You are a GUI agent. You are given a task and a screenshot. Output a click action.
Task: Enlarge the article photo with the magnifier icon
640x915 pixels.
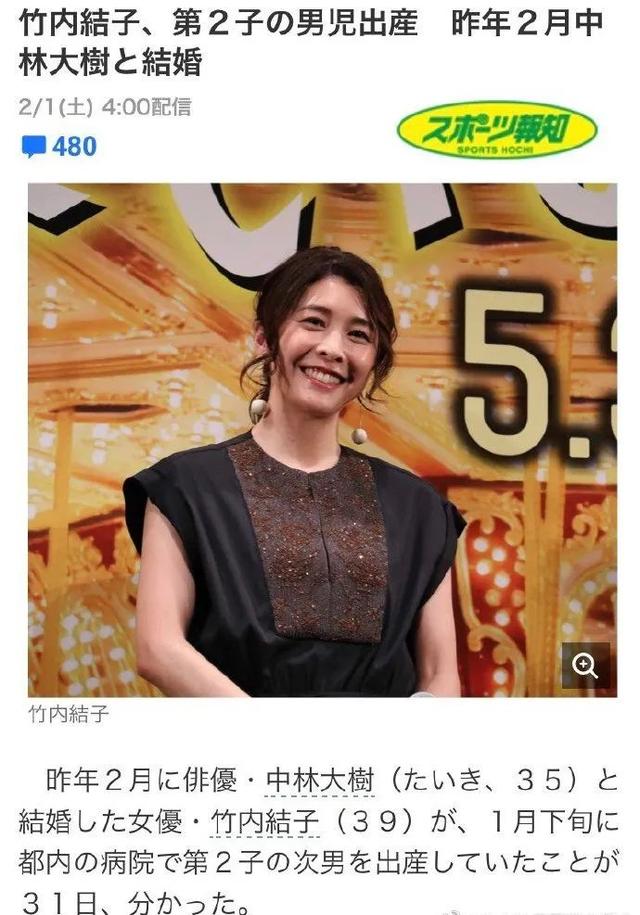(x=585, y=666)
